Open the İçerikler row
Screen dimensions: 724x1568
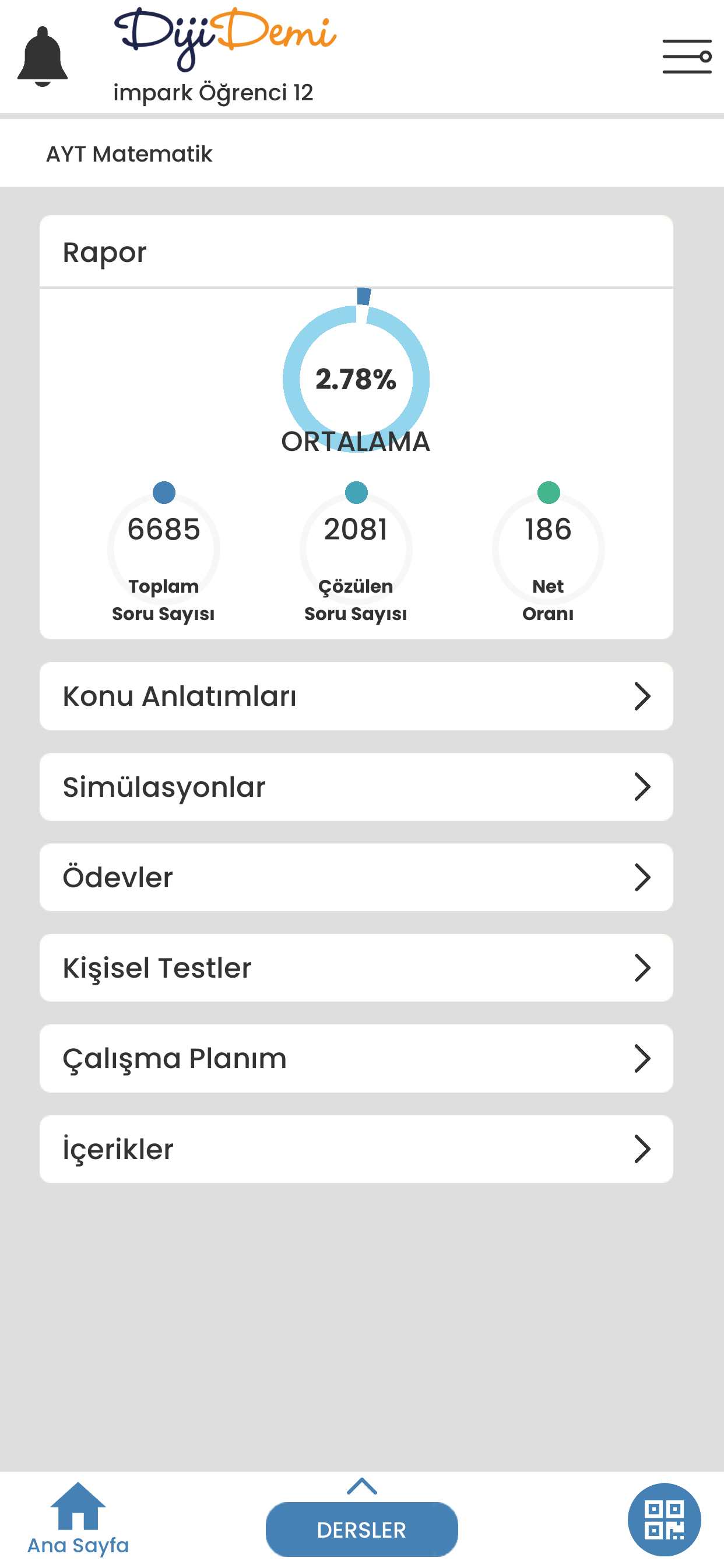point(356,1149)
